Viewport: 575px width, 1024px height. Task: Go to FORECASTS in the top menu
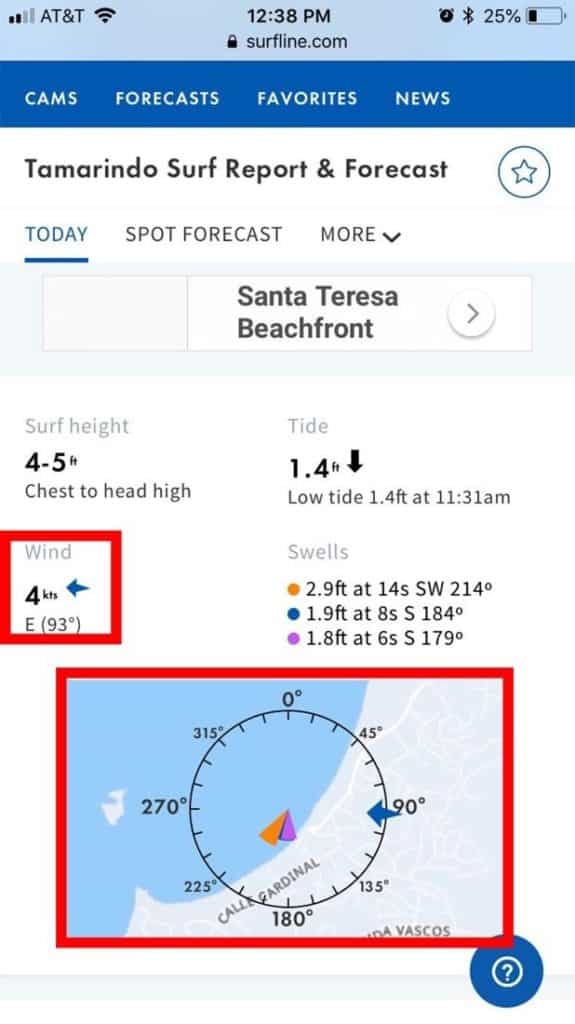click(167, 99)
